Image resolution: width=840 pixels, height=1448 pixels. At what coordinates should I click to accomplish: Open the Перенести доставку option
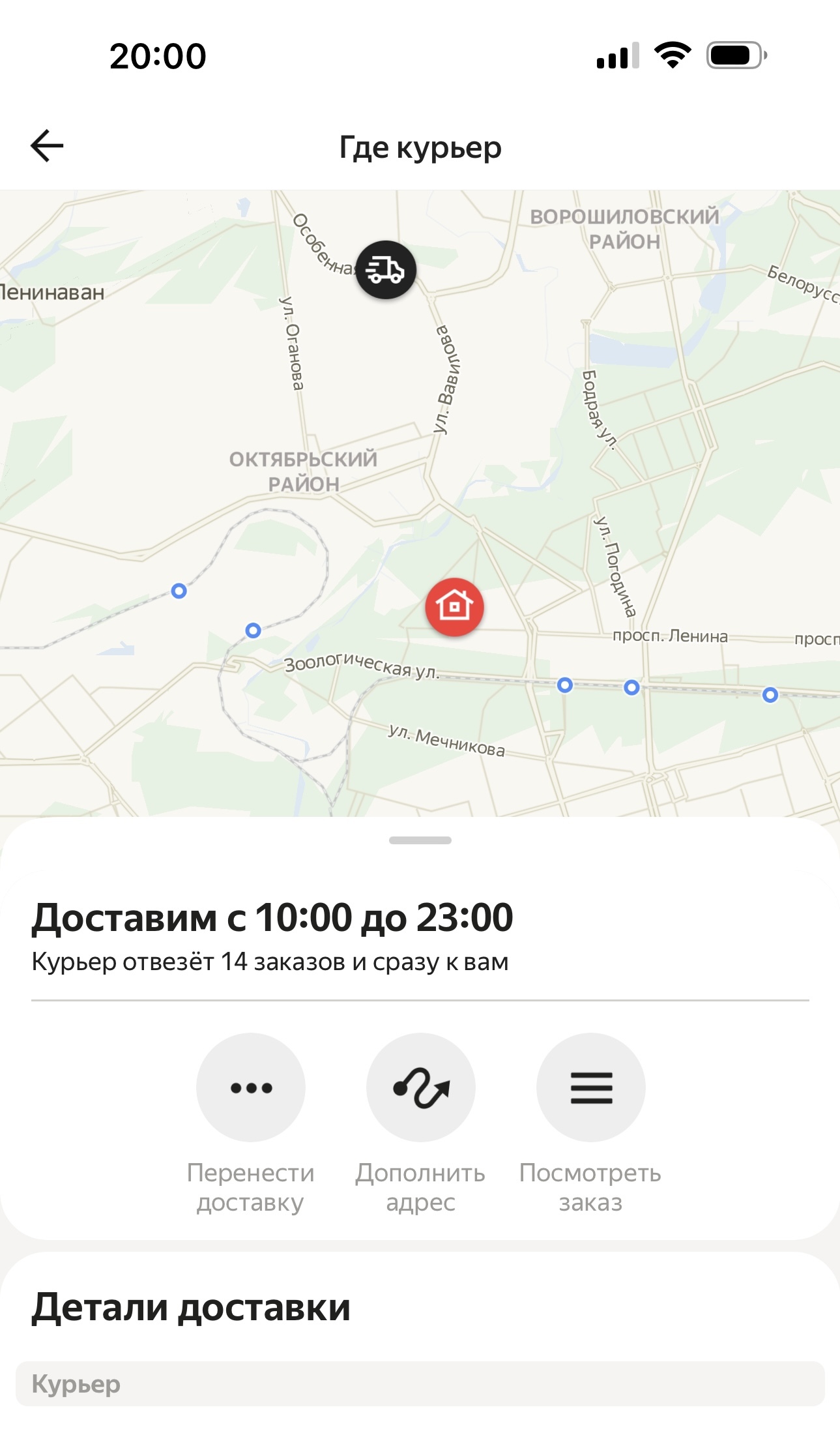pos(251,1087)
